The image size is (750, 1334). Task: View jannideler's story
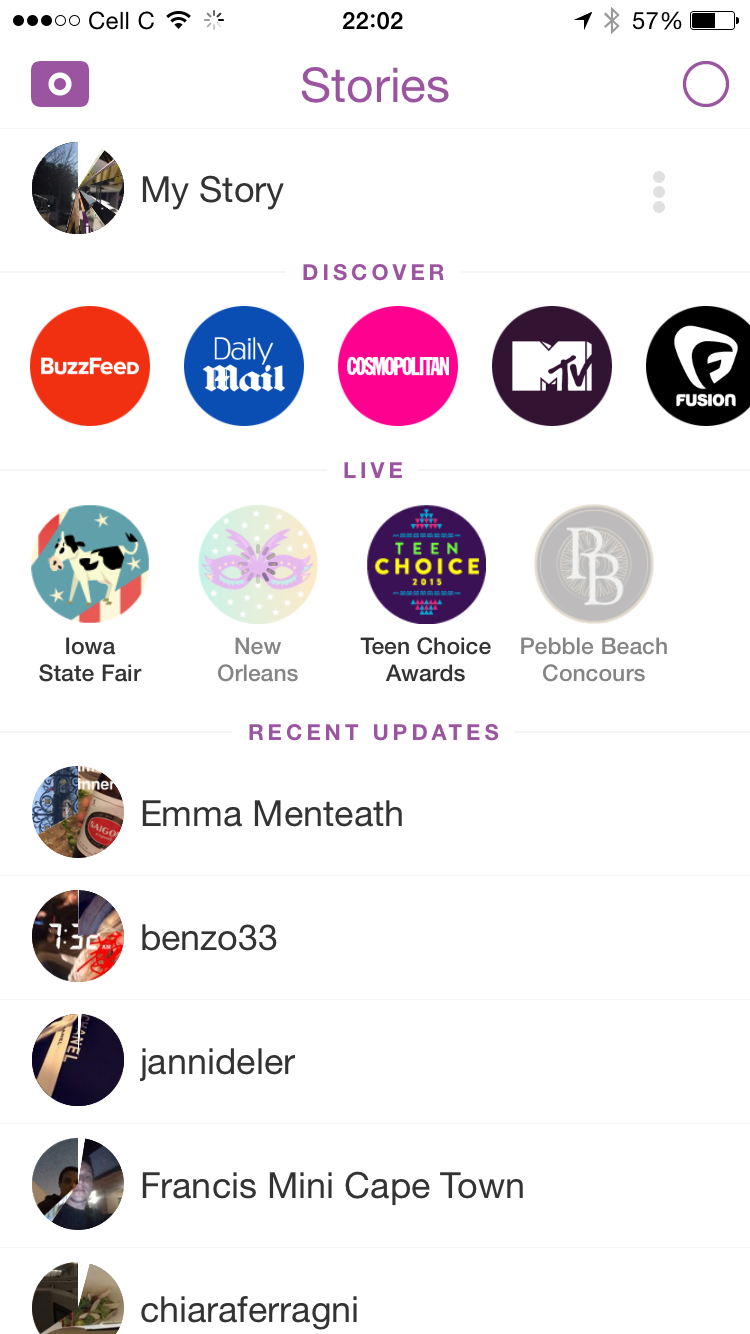[218, 1062]
